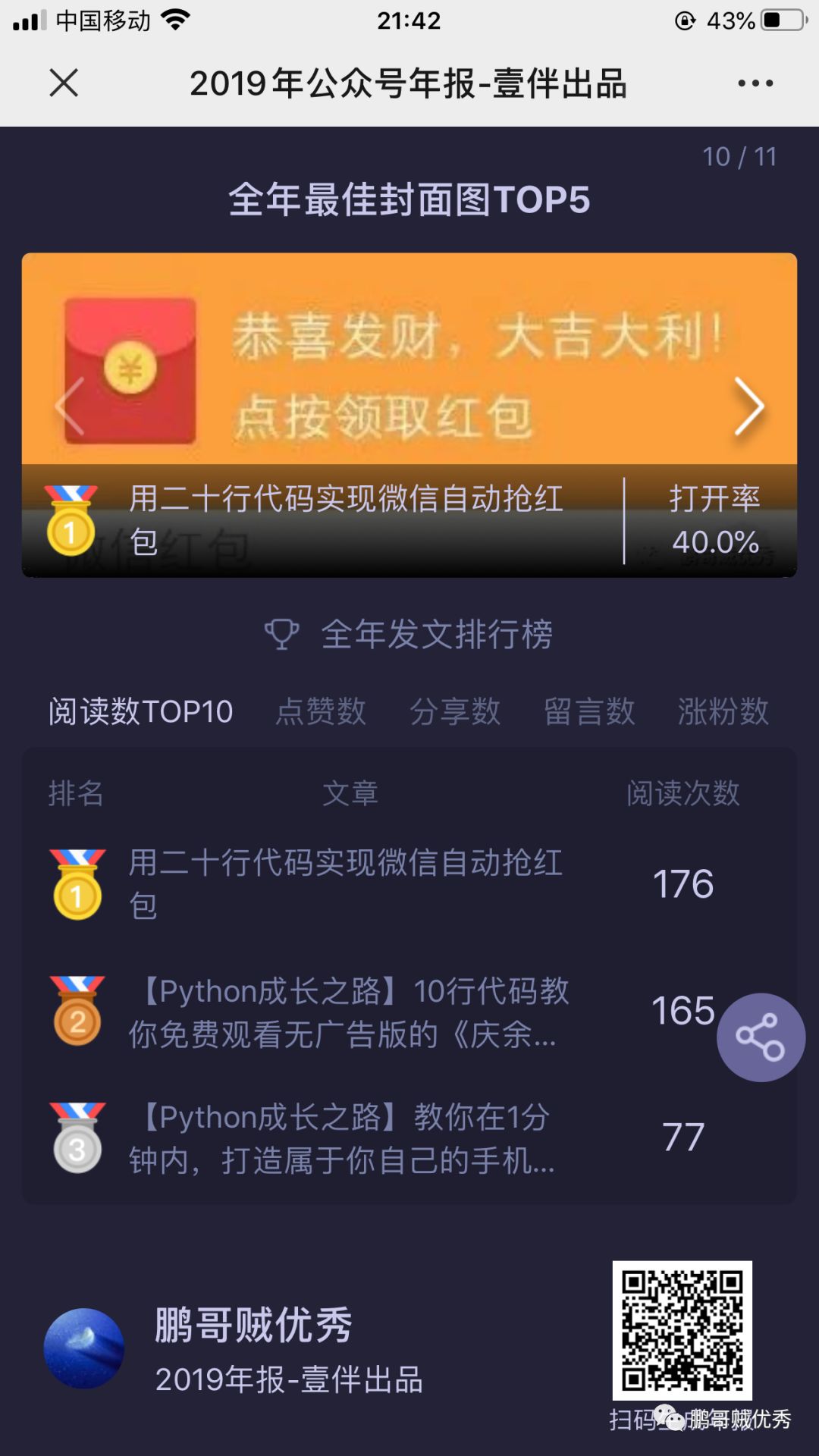Open the three-dot more menu
Image resolution: width=819 pixels, height=1456 pixels.
click(x=755, y=83)
